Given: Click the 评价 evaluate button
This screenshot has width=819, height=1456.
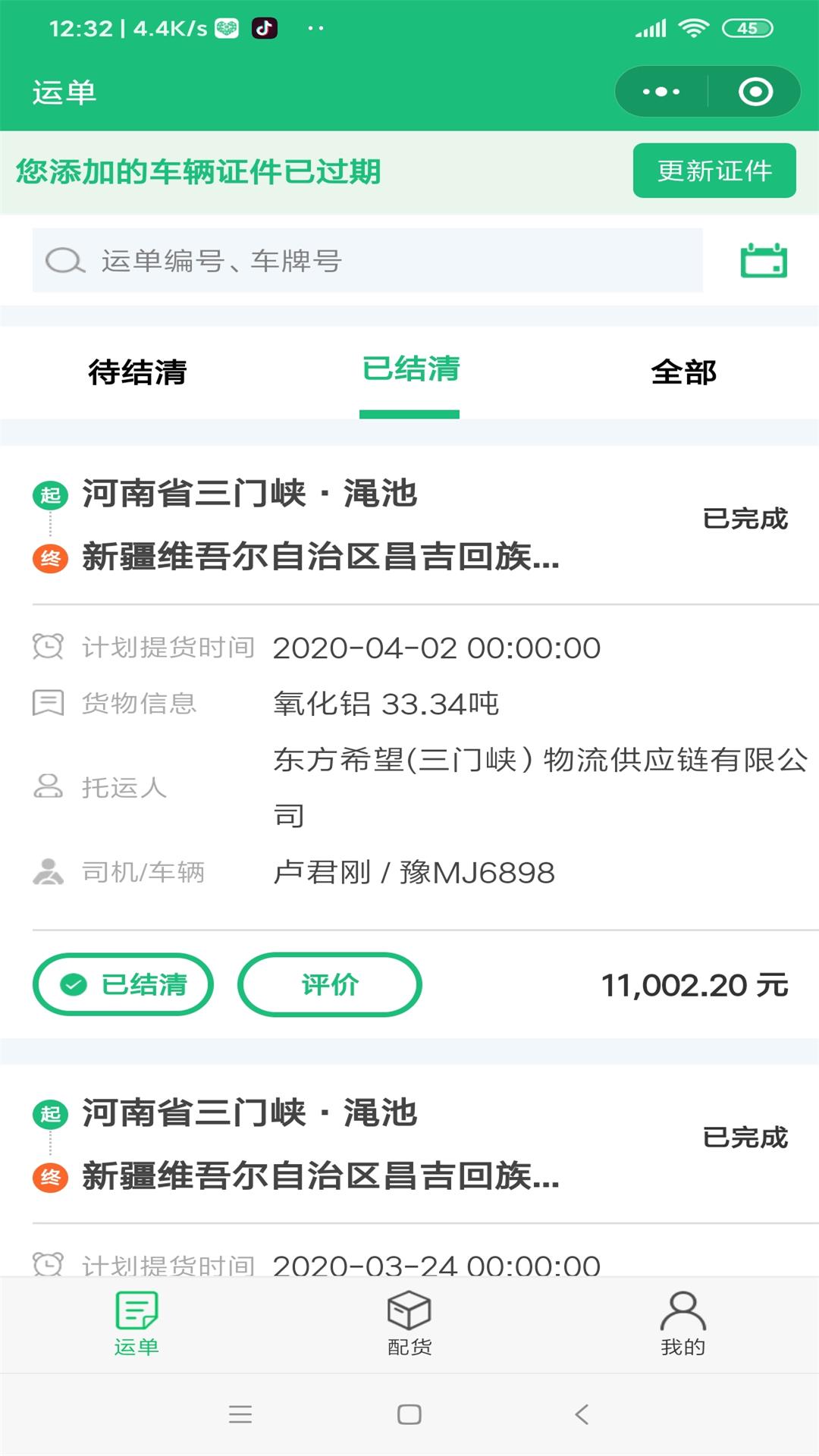Looking at the screenshot, I should [329, 984].
